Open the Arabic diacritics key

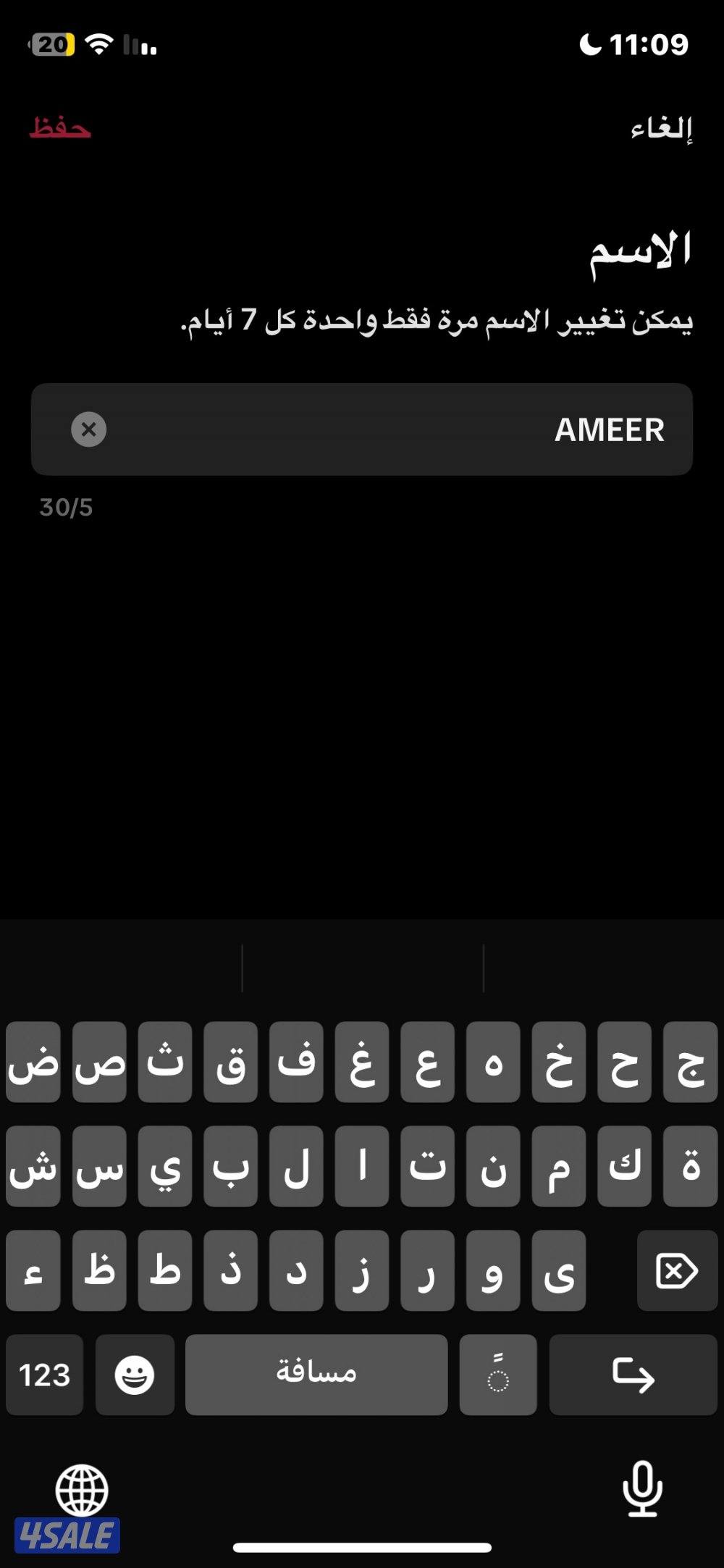pyautogui.click(x=498, y=1375)
